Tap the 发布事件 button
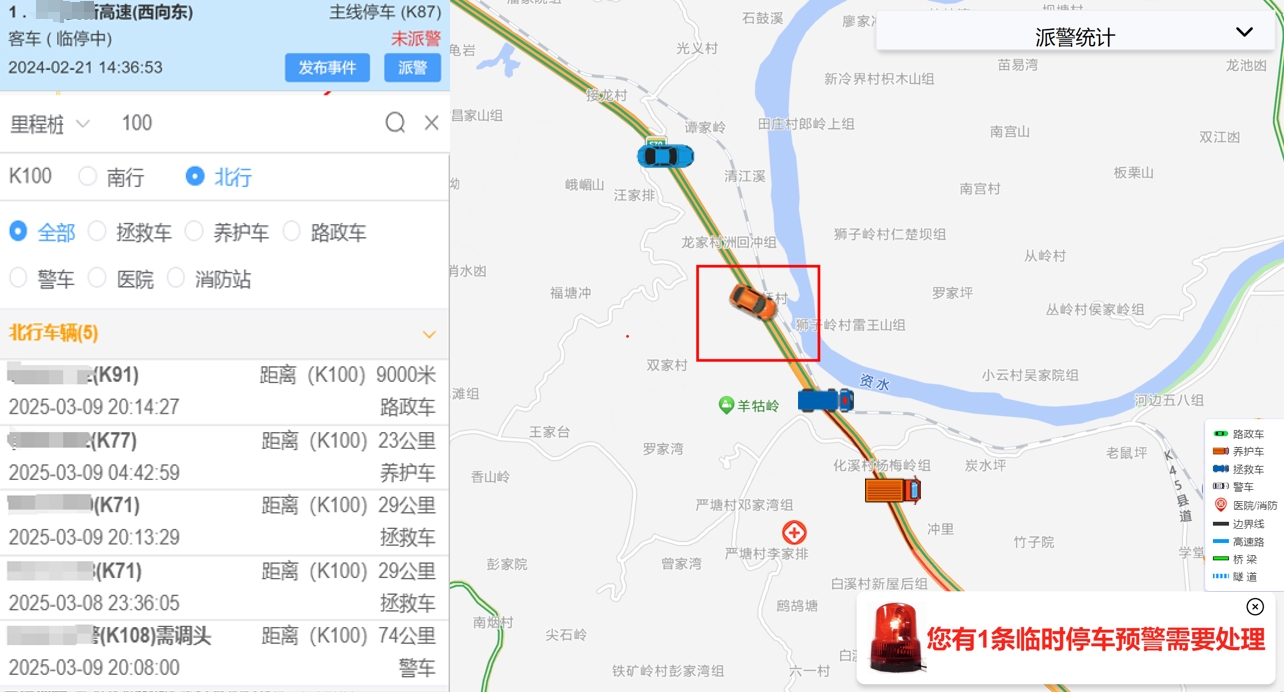 coord(327,68)
